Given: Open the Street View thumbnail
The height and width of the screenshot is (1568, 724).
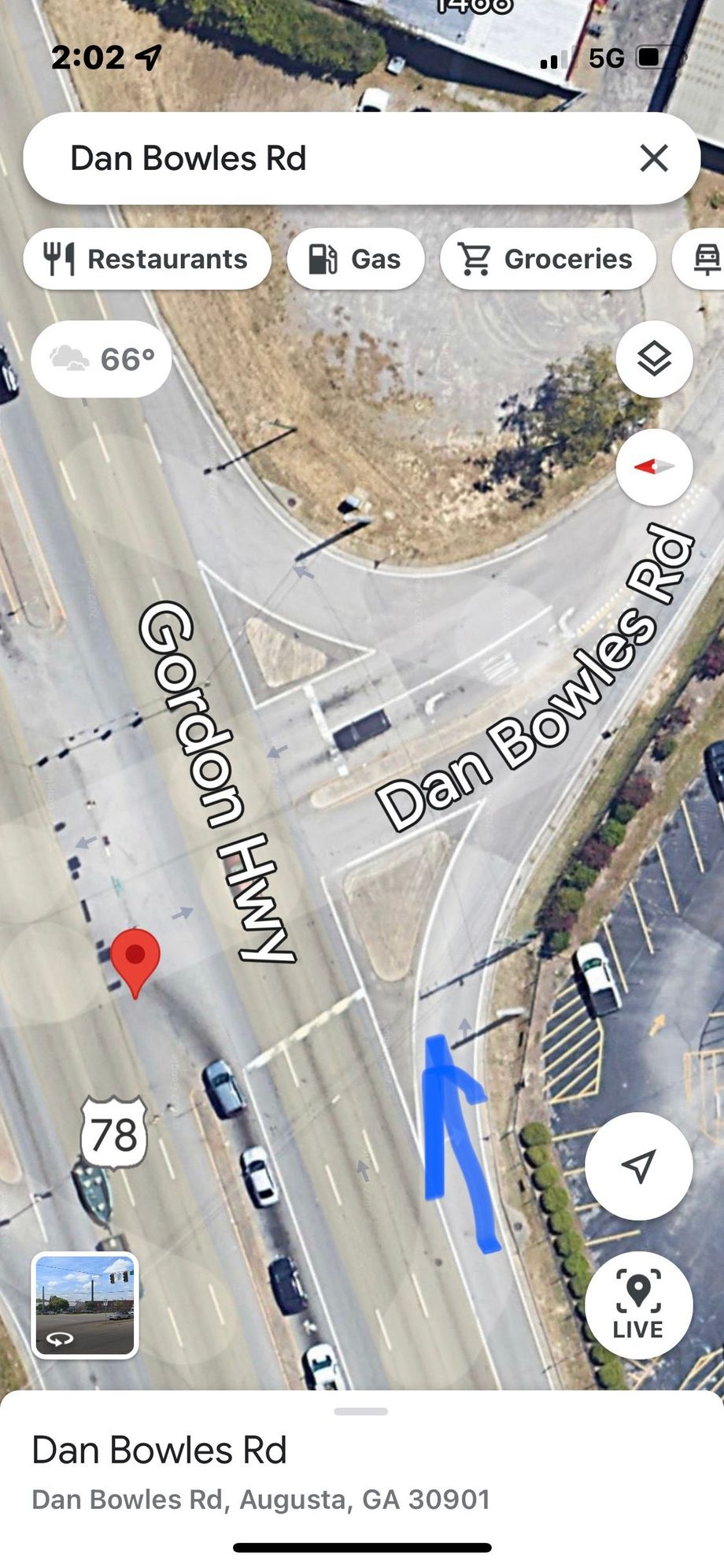Looking at the screenshot, I should [85, 1305].
